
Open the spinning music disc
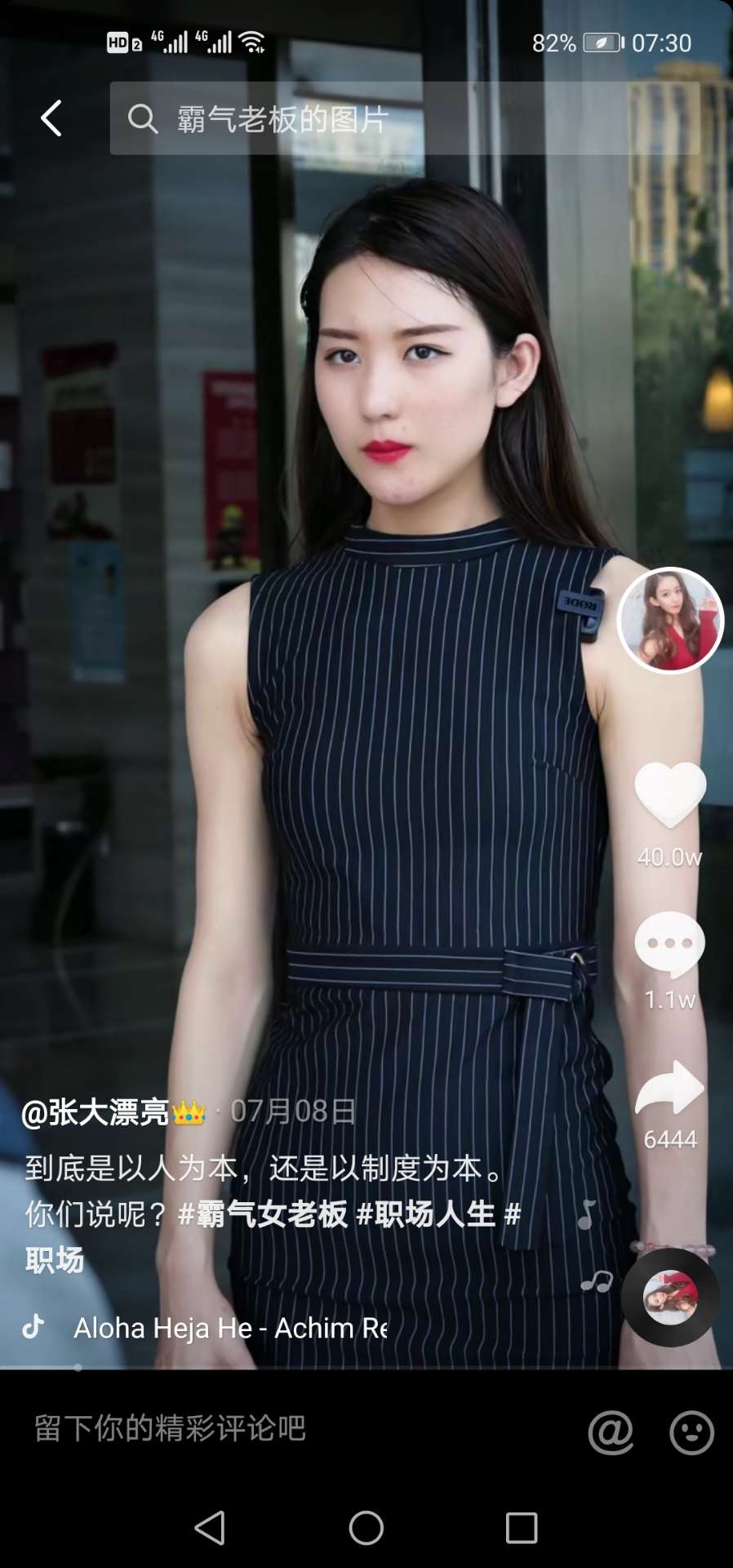pos(670,1297)
